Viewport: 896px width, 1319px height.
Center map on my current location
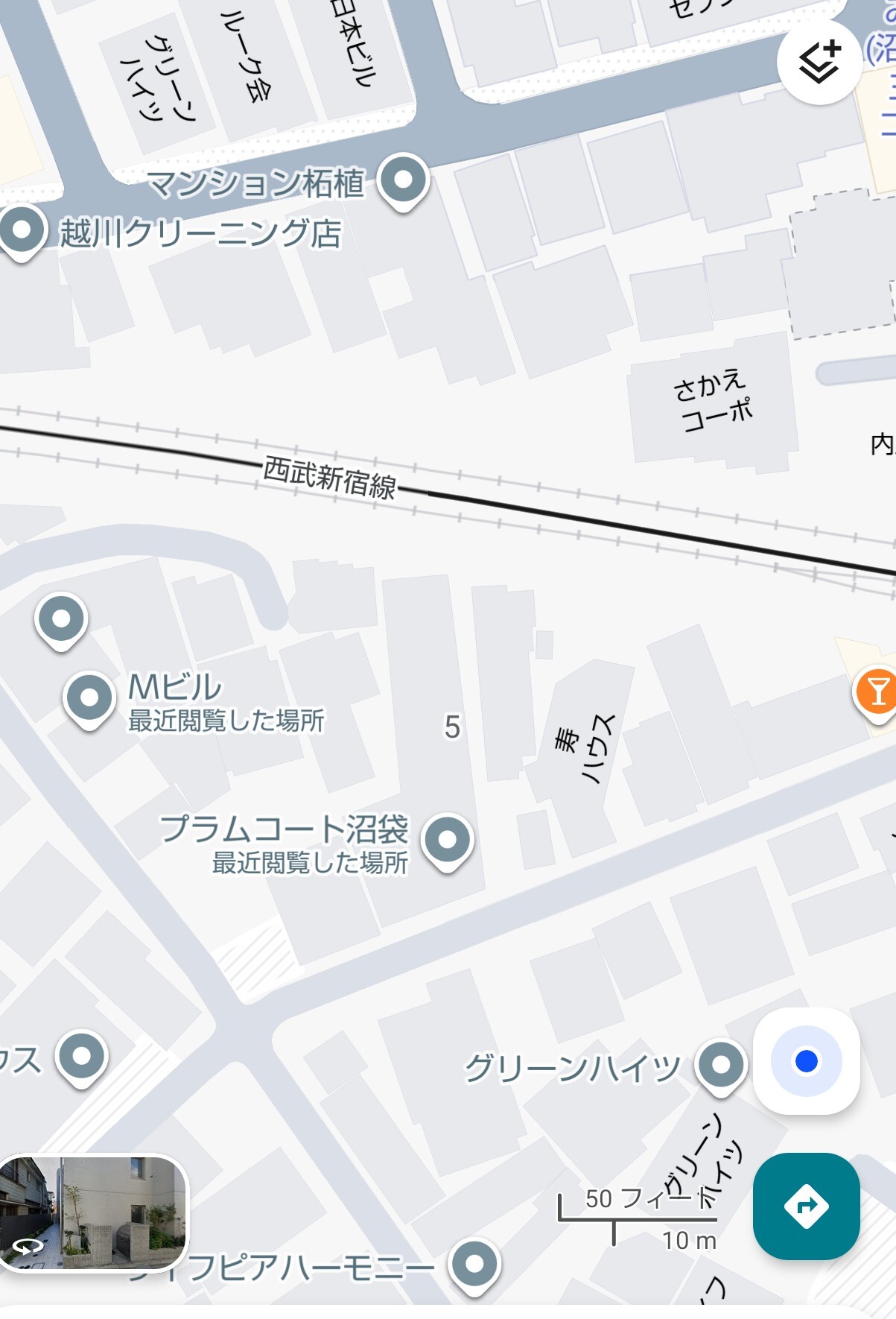(x=806, y=1060)
